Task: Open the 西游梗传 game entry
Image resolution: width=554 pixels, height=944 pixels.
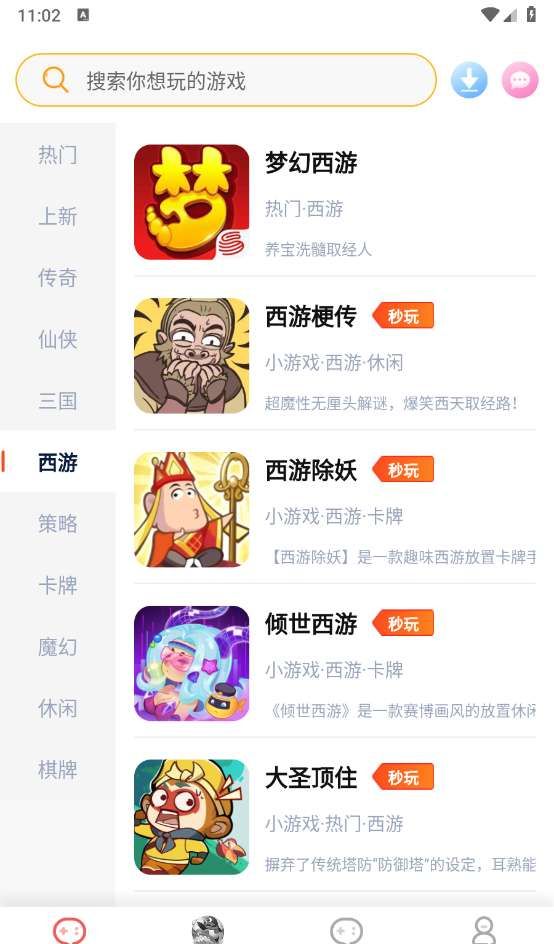Action: [335, 356]
